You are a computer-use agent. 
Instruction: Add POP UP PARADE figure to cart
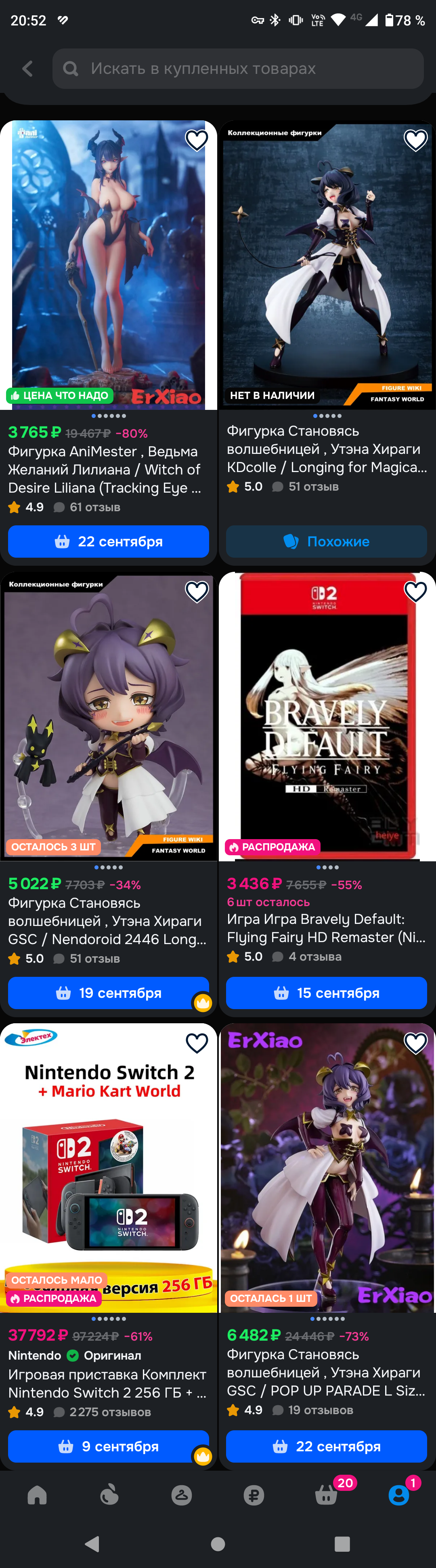point(326,1446)
